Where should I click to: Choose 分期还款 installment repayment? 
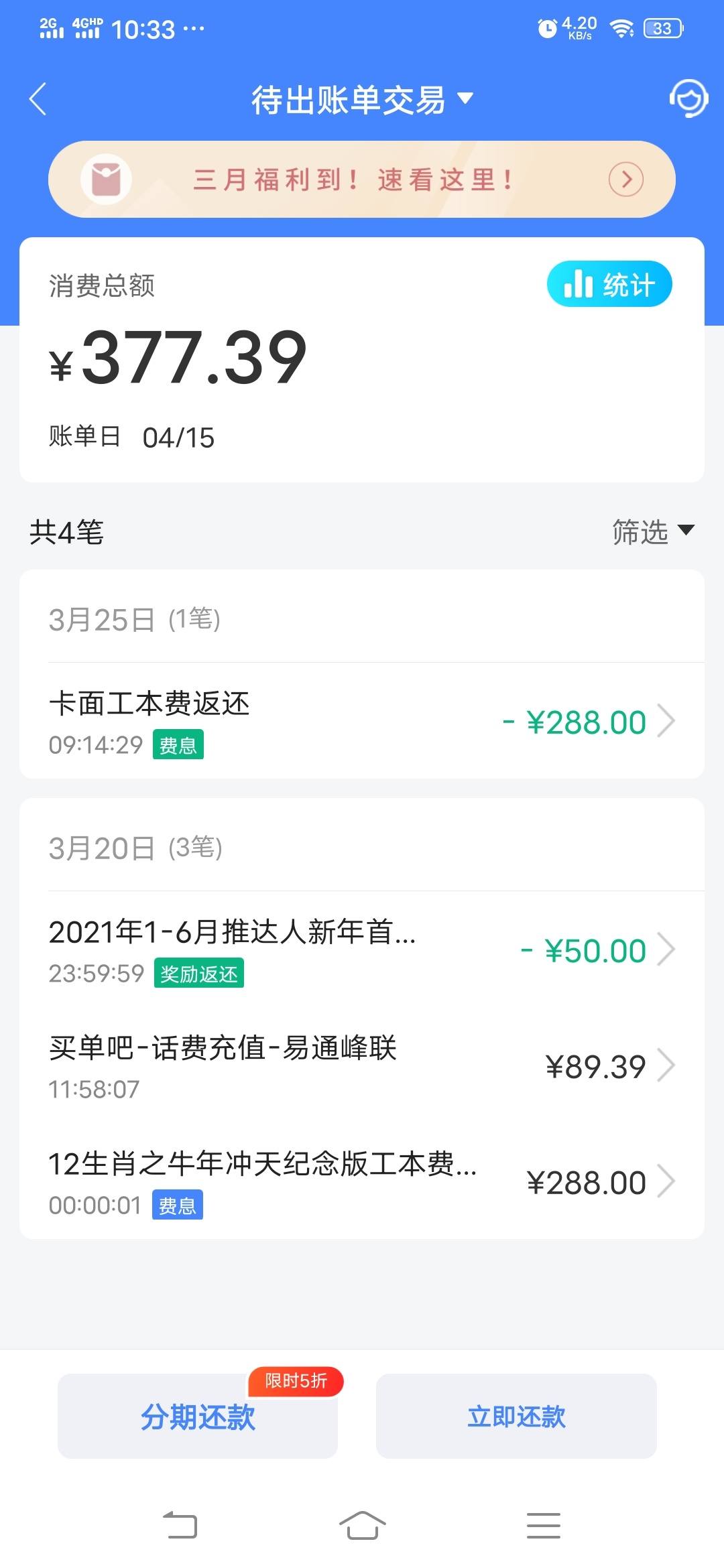point(198,1416)
